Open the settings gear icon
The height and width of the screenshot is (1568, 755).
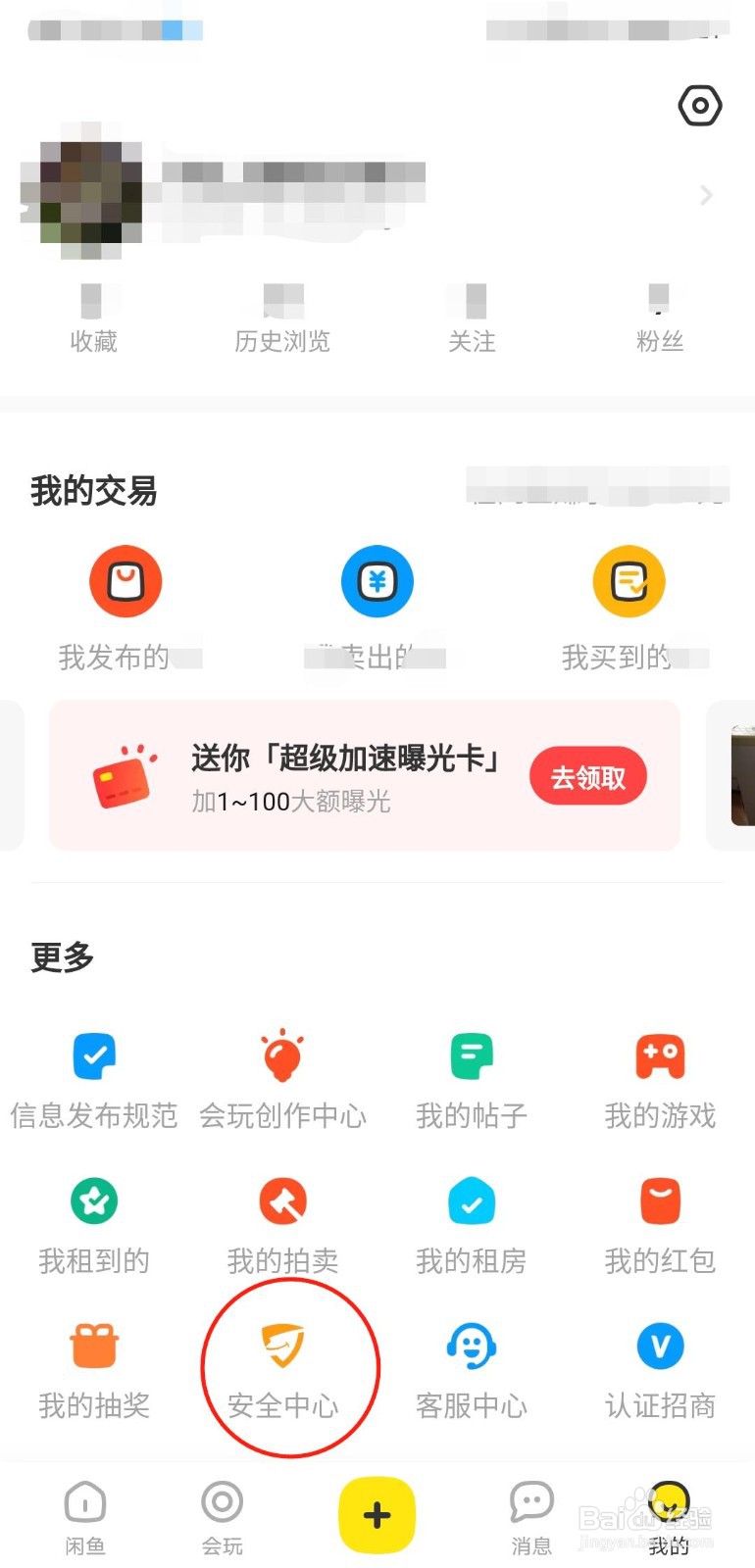699,106
